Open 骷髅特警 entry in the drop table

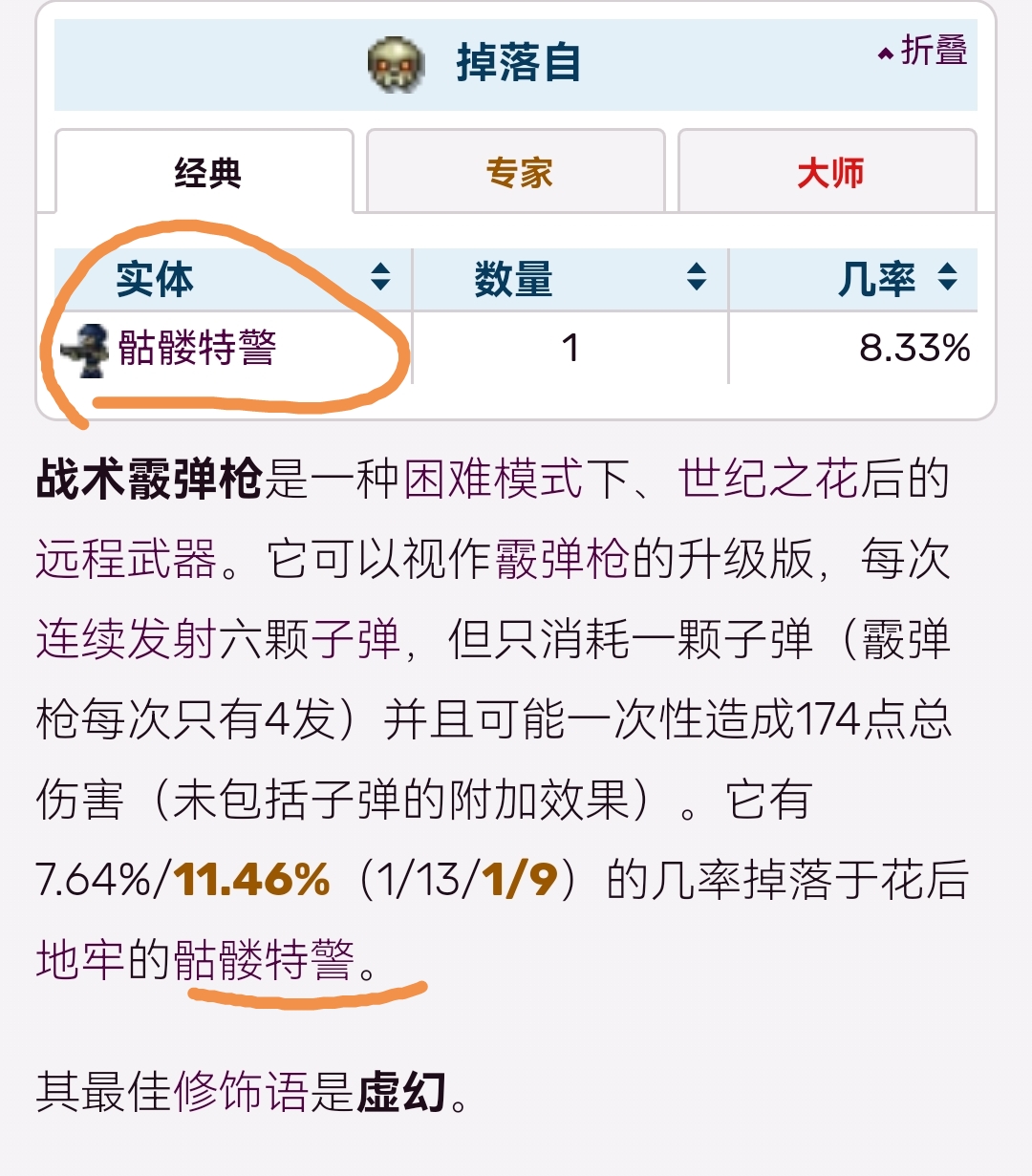[x=197, y=348]
